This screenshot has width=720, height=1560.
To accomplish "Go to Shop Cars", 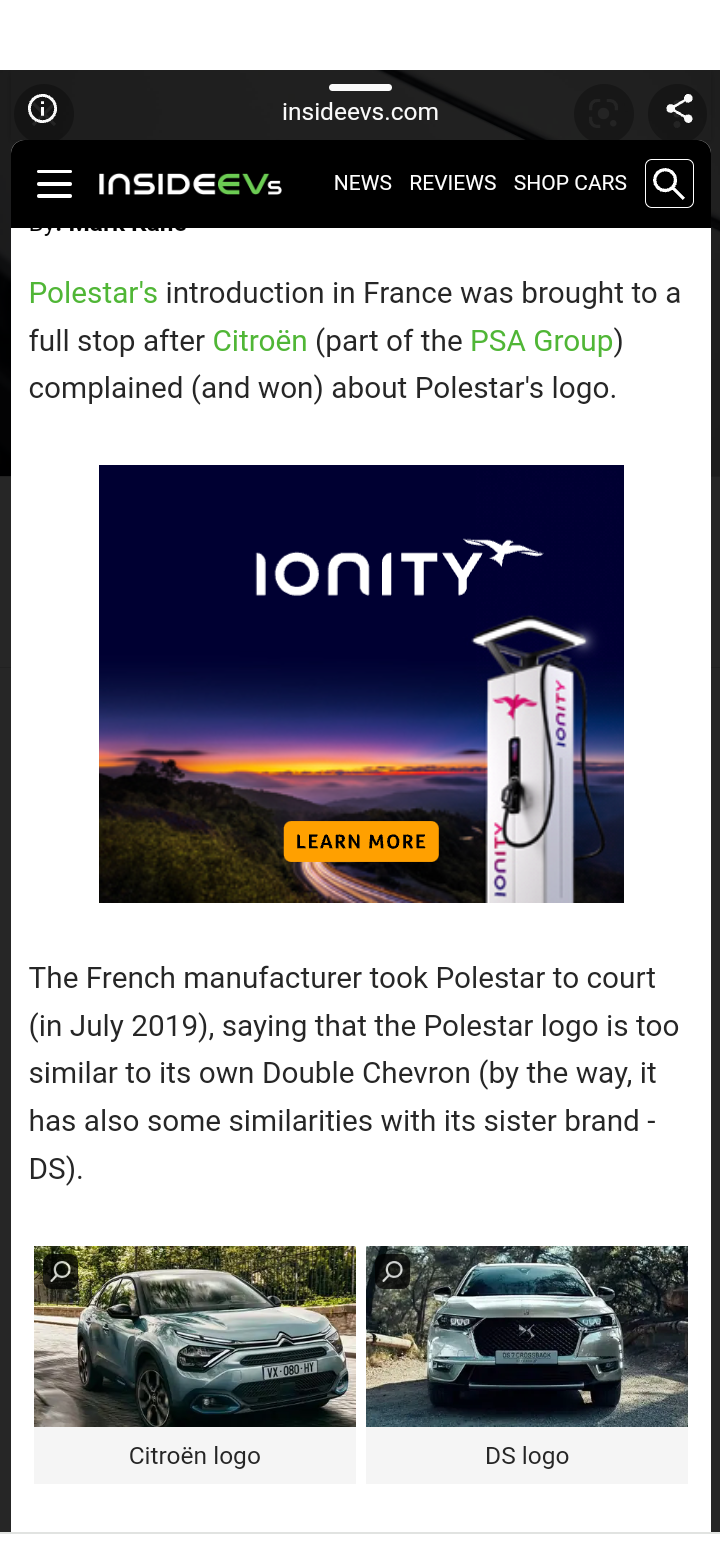I will pyautogui.click(x=570, y=183).
